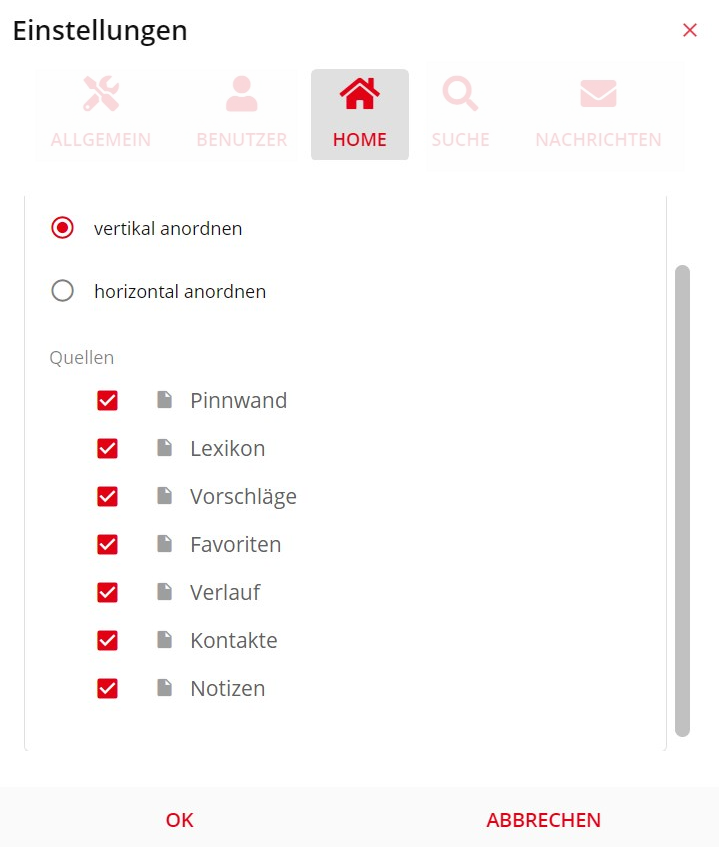Close the Einstellungen dialog
719x847 pixels.
(x=689, y=30)
